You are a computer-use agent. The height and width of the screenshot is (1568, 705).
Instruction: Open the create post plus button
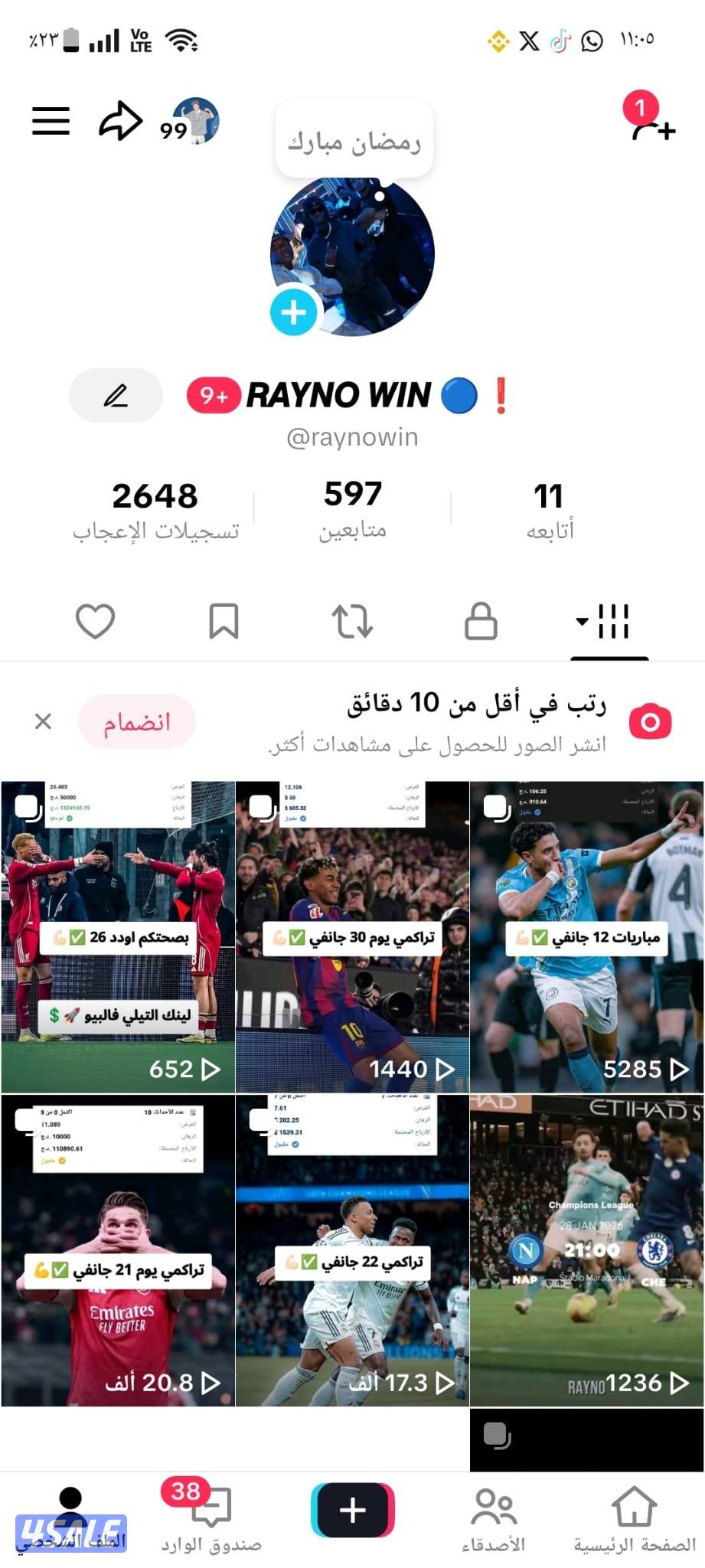(x=352, y=1503)
